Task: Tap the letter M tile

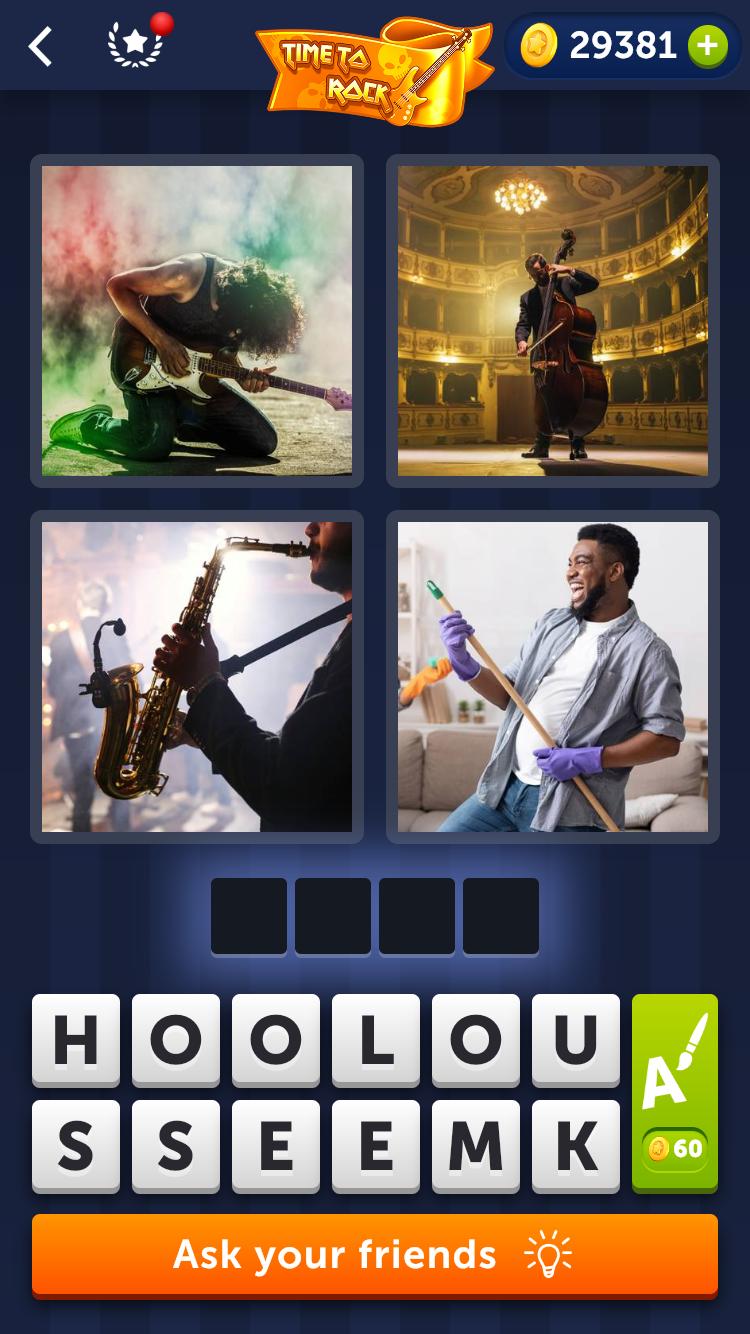Action: pos(476,1146)
